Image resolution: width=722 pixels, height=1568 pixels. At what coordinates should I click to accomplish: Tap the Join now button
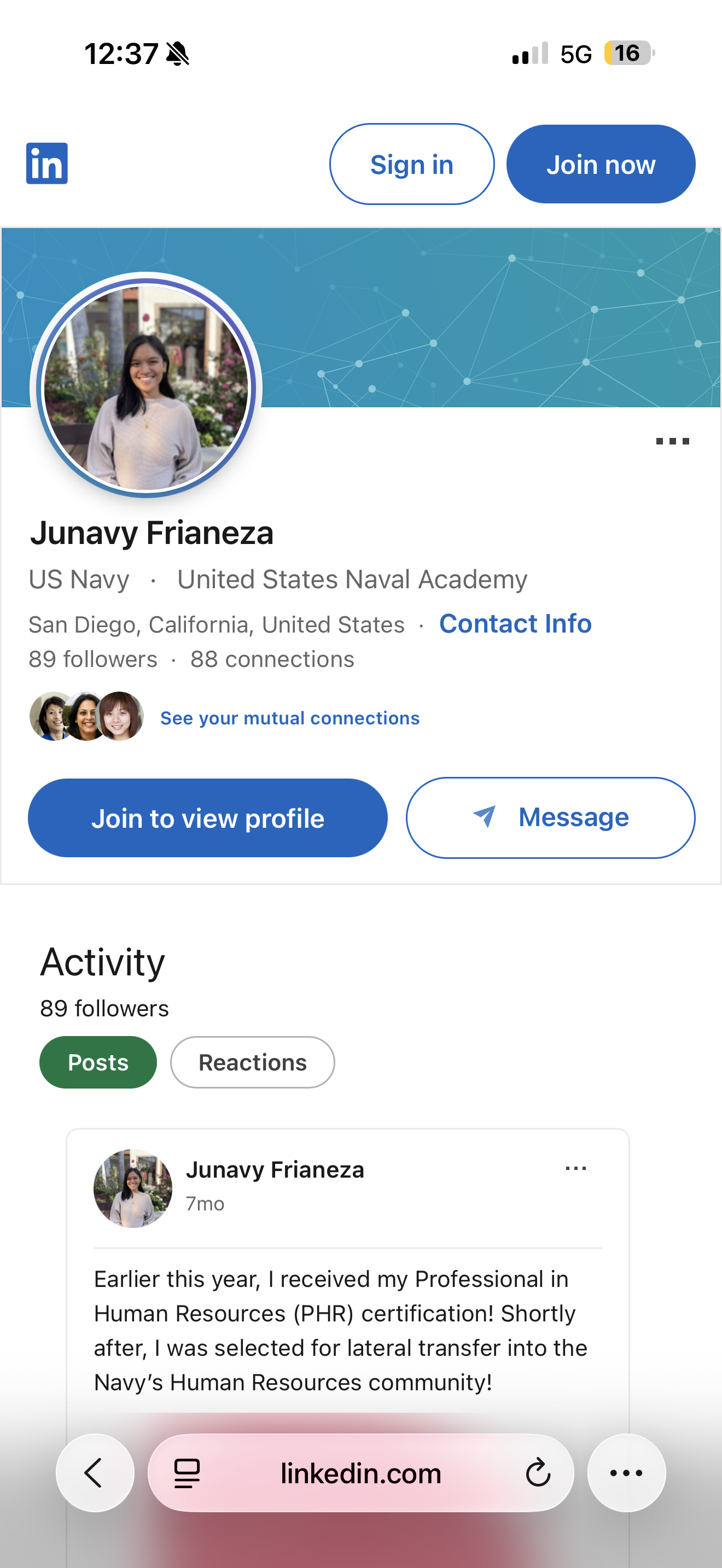coord(601,165)
